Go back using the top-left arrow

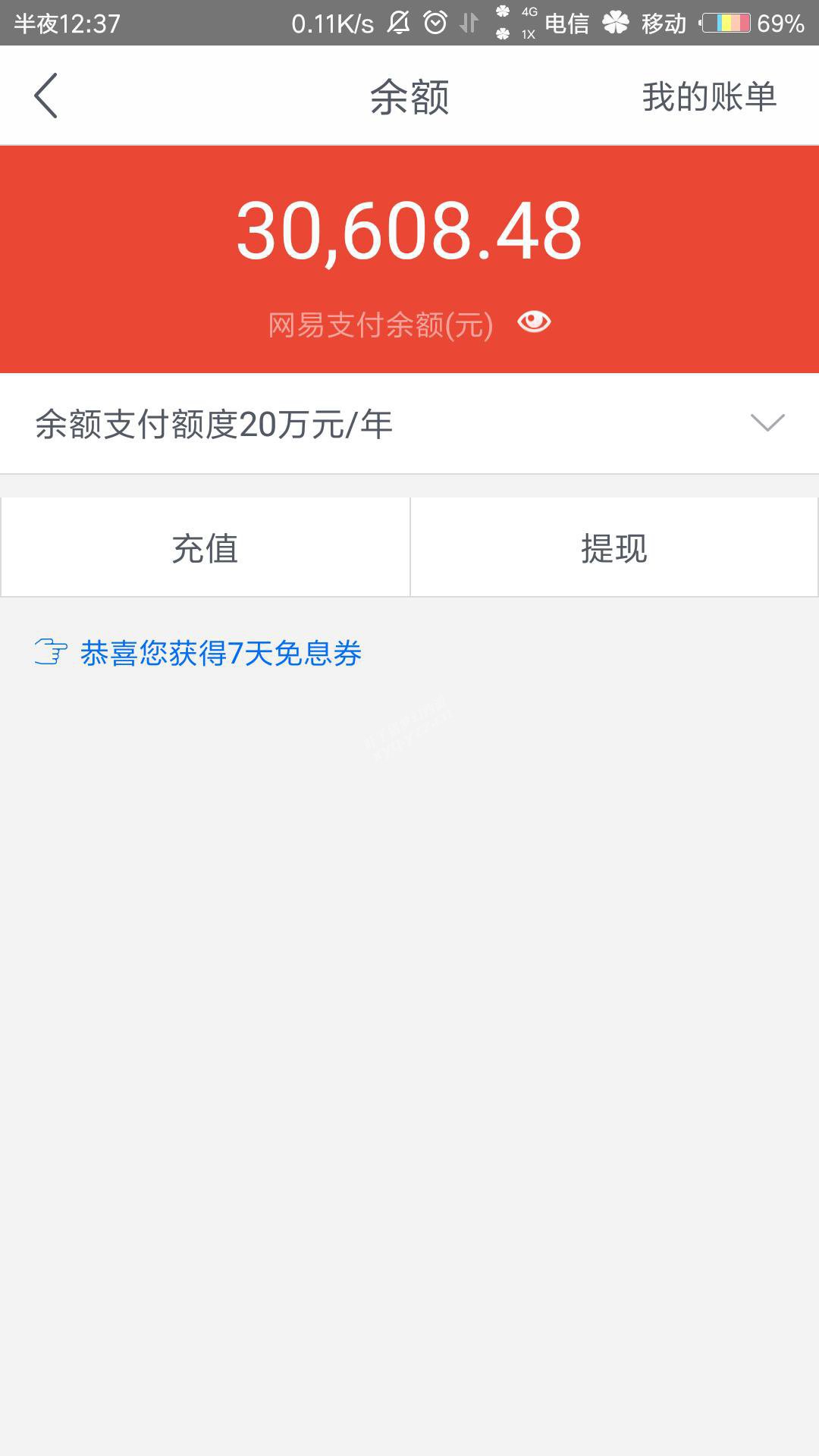pos(45,96)
